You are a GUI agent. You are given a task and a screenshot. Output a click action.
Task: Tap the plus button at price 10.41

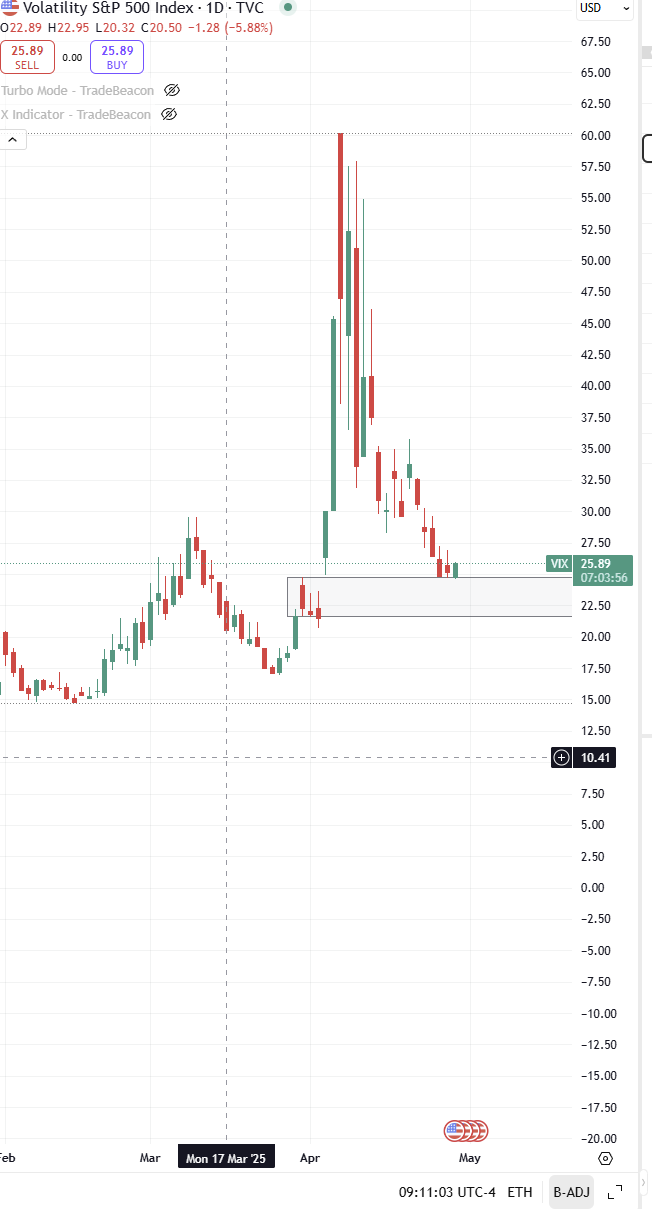pos(562,758)
